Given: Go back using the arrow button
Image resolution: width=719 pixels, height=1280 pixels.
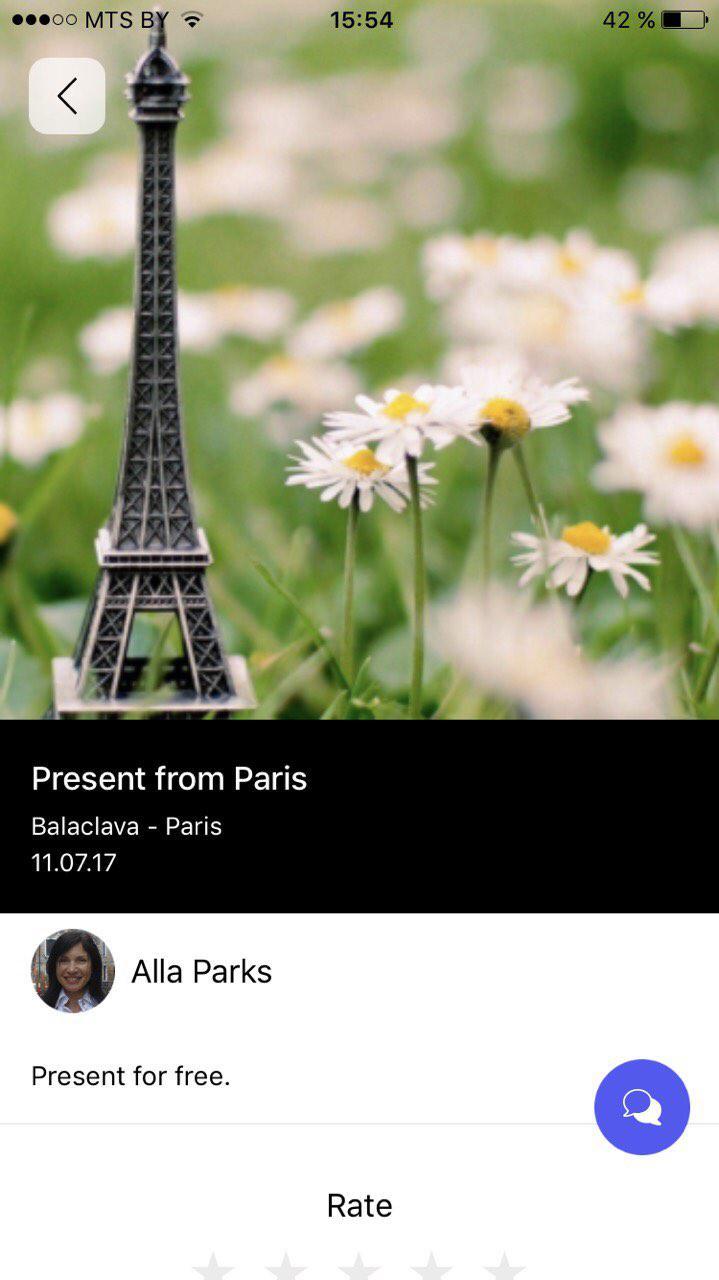Looking at the screenshot, I should (x=67, y=96).
